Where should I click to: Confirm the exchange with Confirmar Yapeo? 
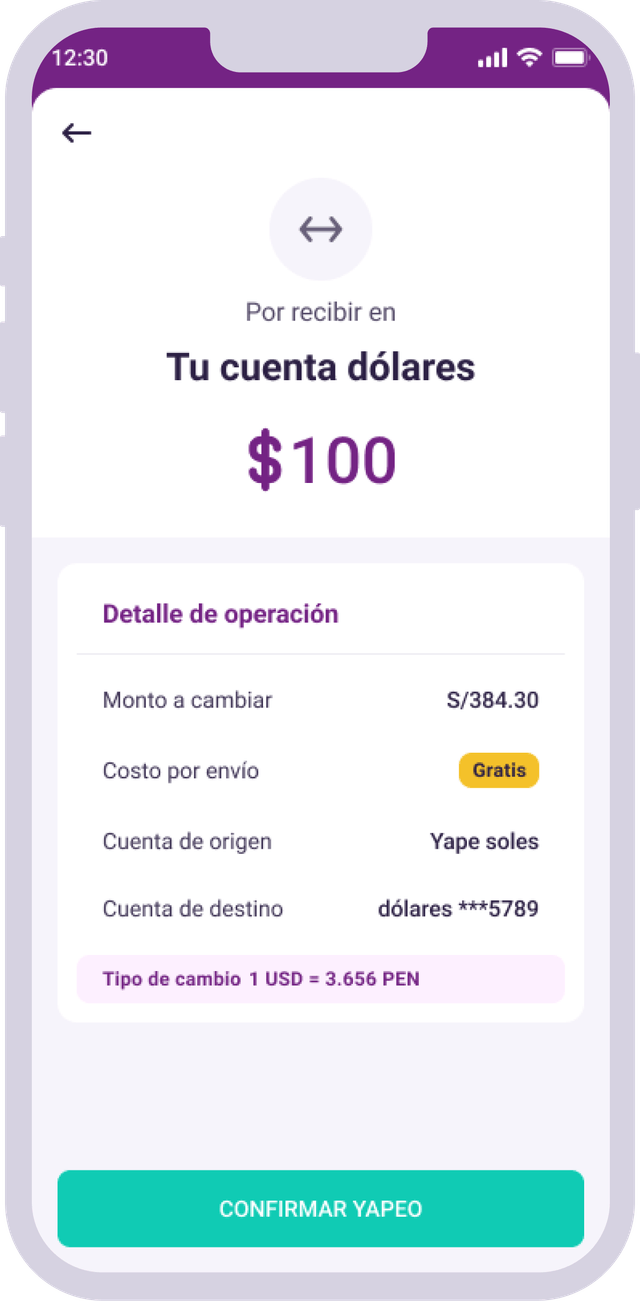pos(320,1208)
